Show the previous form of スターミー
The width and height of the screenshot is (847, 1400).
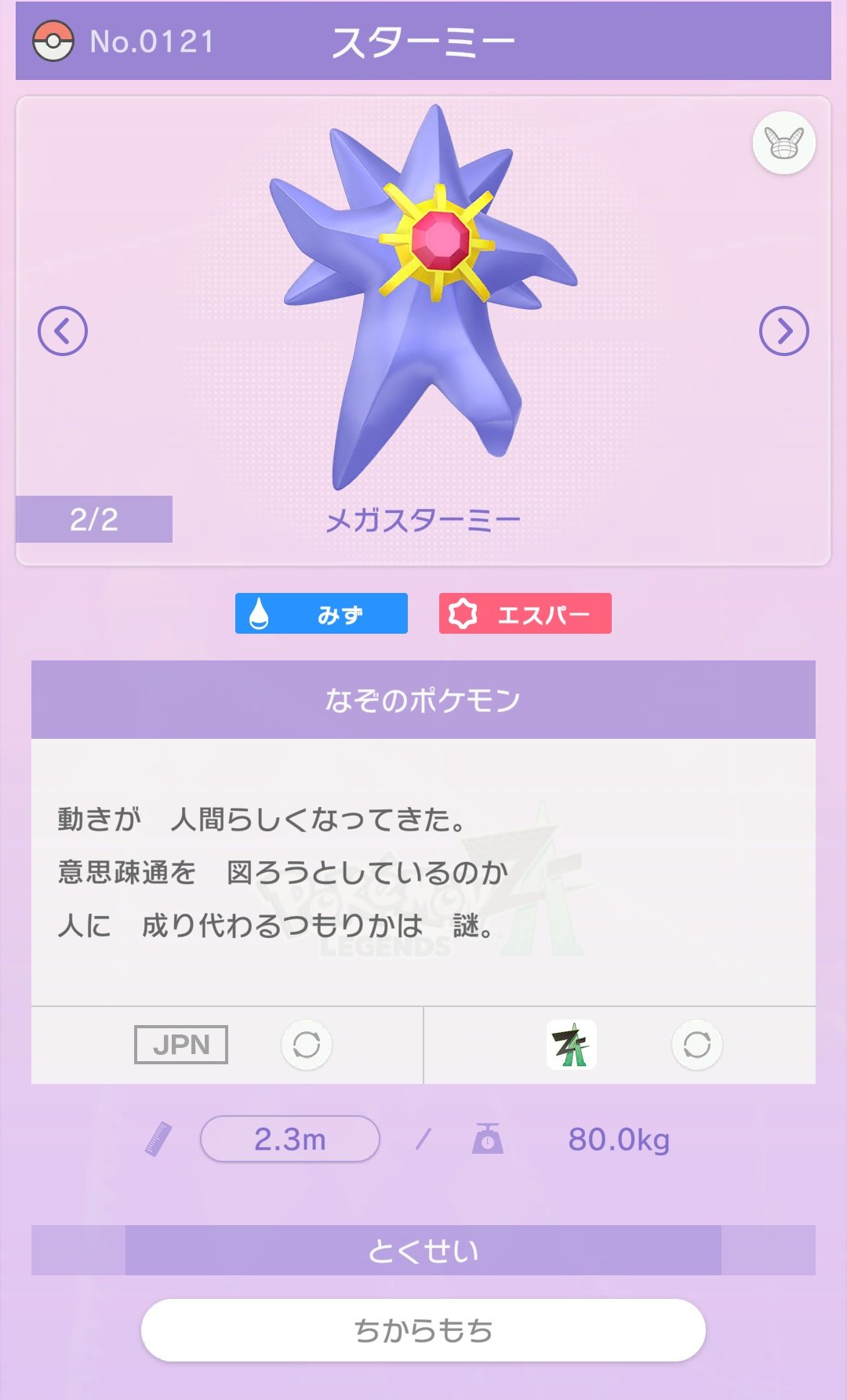click(63, 331)
